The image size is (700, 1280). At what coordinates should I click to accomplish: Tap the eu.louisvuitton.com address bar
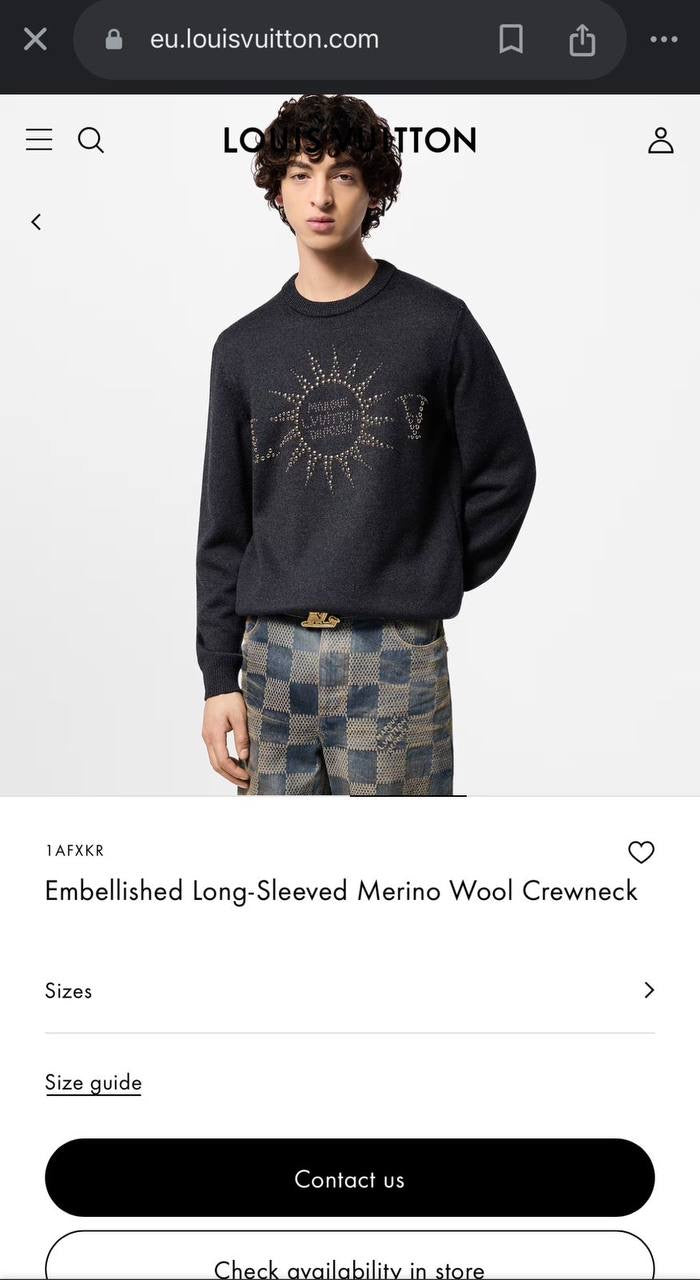pos(264,40)
